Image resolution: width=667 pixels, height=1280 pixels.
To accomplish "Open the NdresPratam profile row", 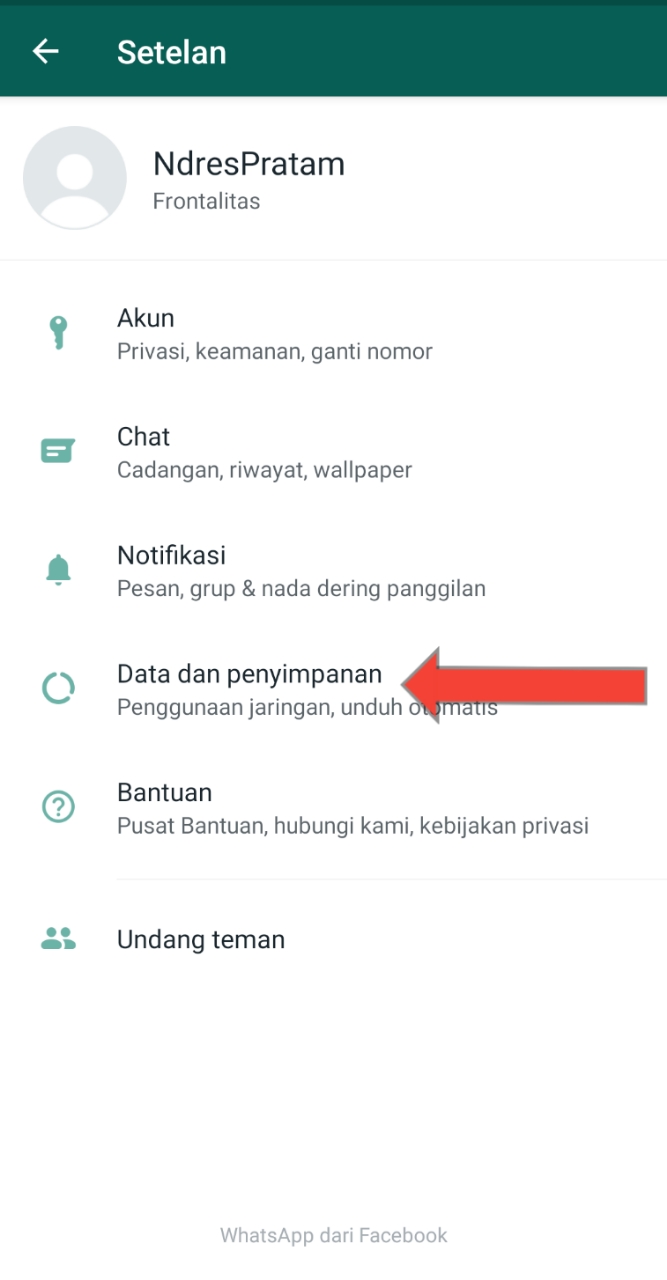I will click(x=248, y=179).
